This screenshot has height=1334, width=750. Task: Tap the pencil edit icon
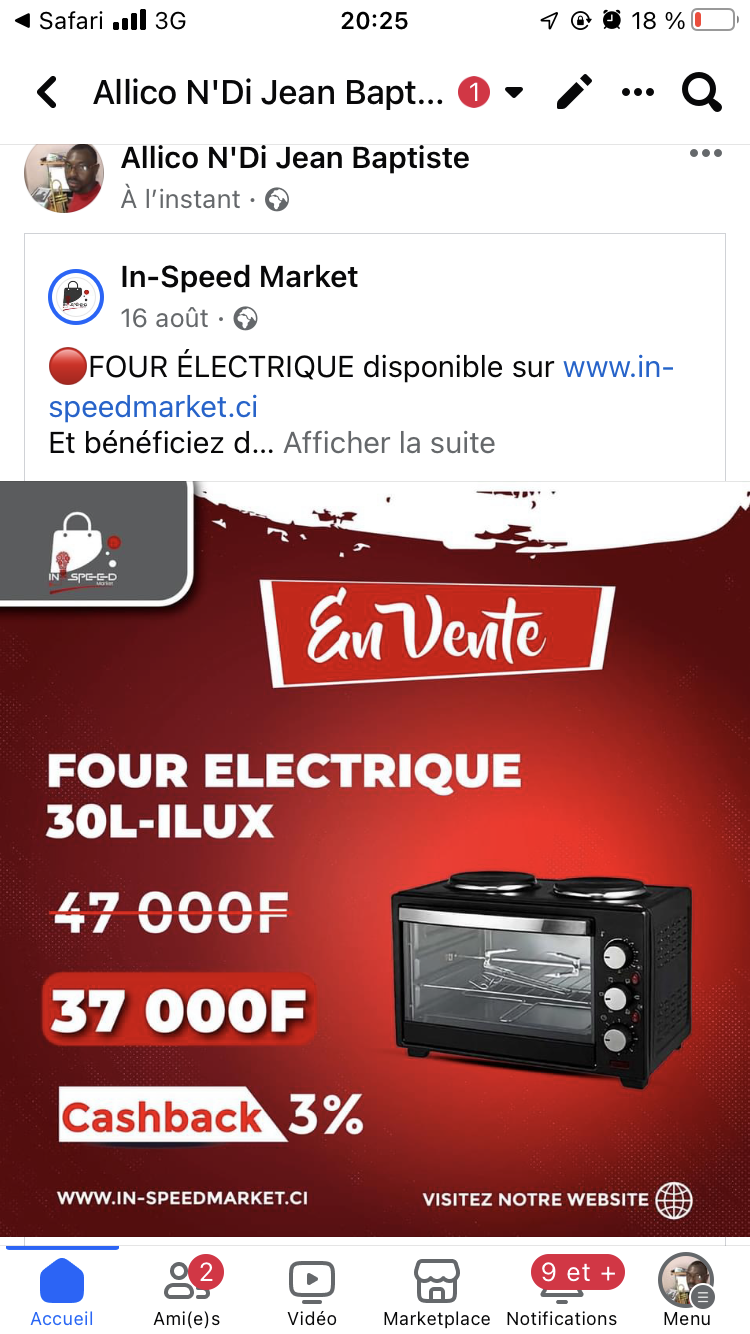[x=574, y=93]
